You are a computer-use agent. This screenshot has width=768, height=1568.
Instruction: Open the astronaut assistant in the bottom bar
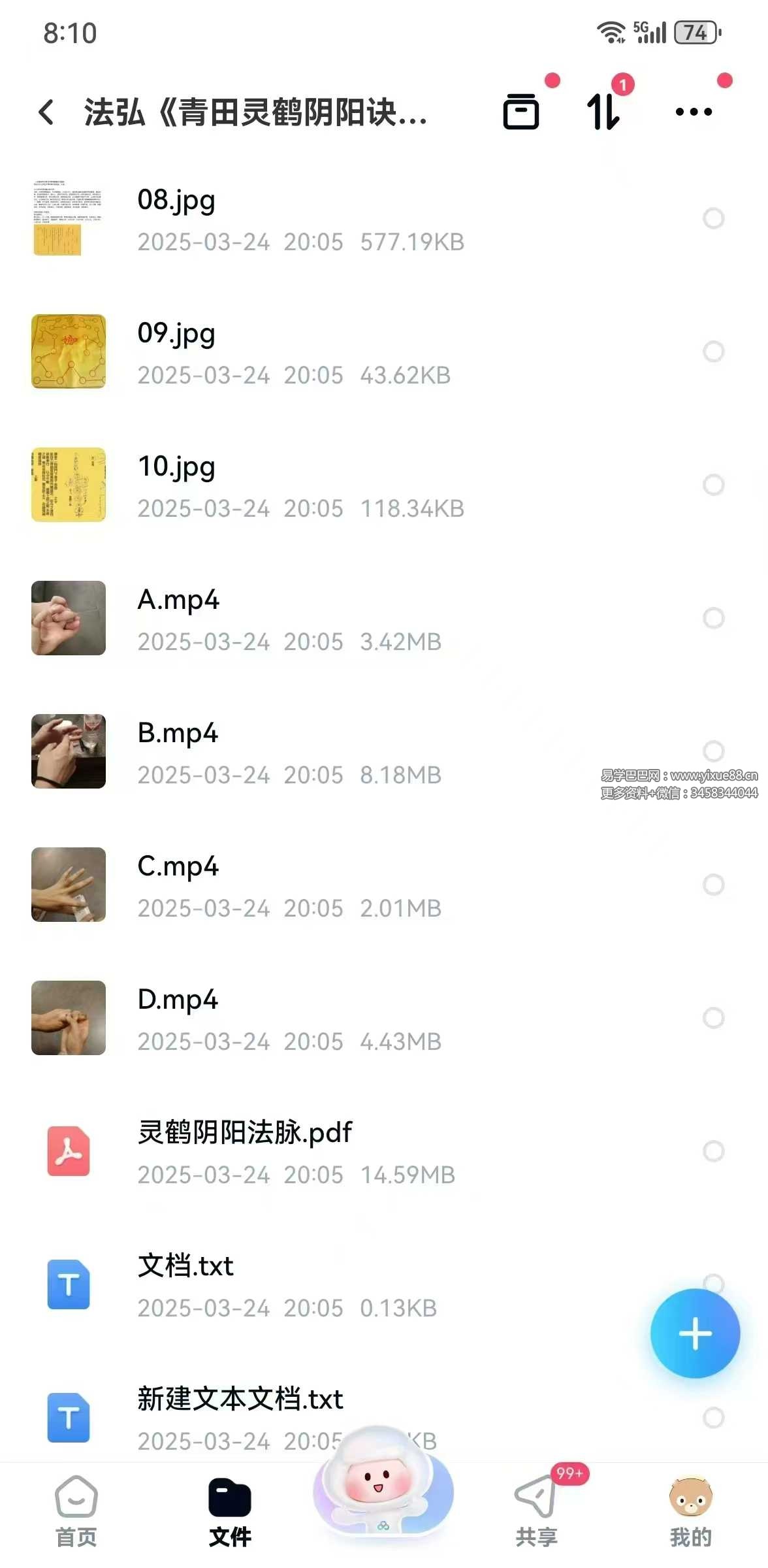click(383, 1490)
